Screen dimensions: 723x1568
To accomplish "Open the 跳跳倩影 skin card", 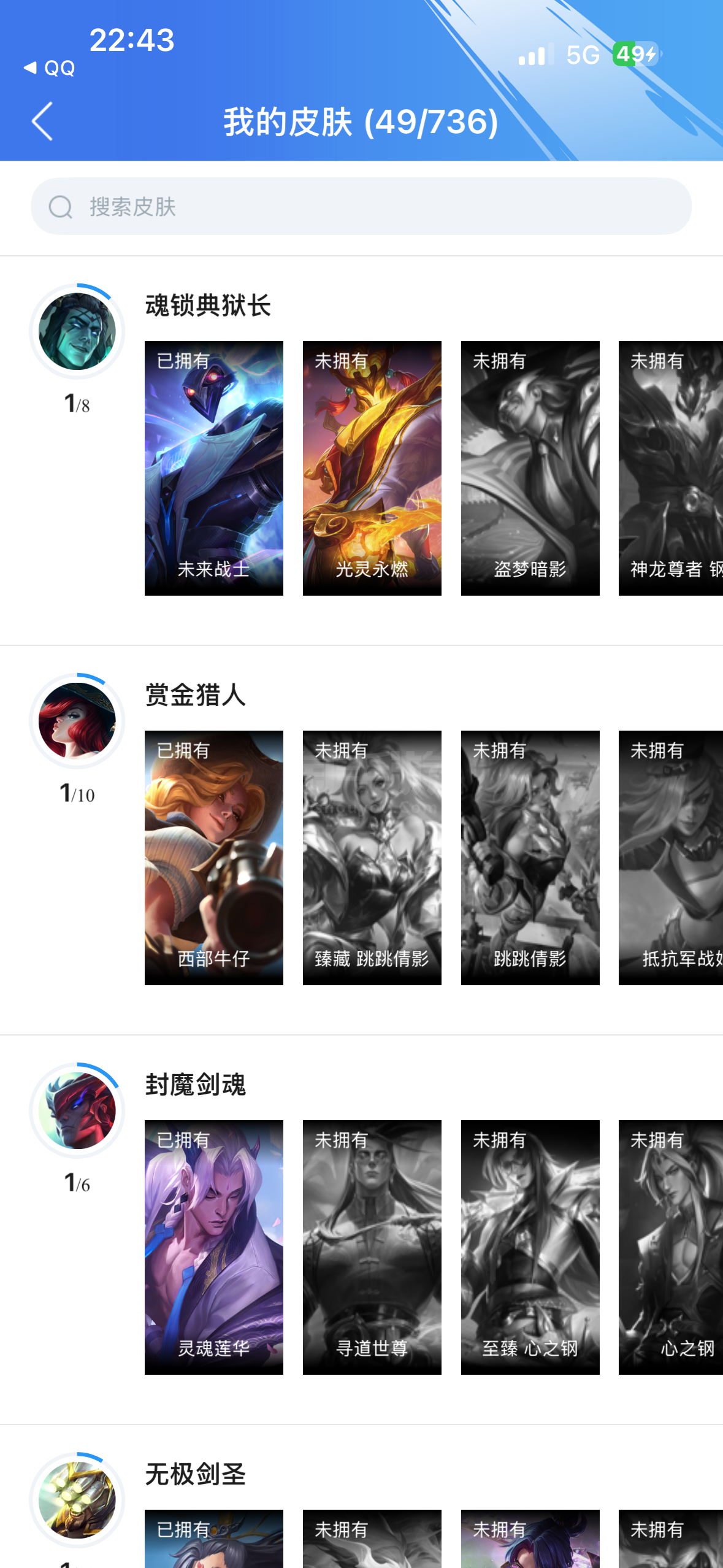I will 530,857.
